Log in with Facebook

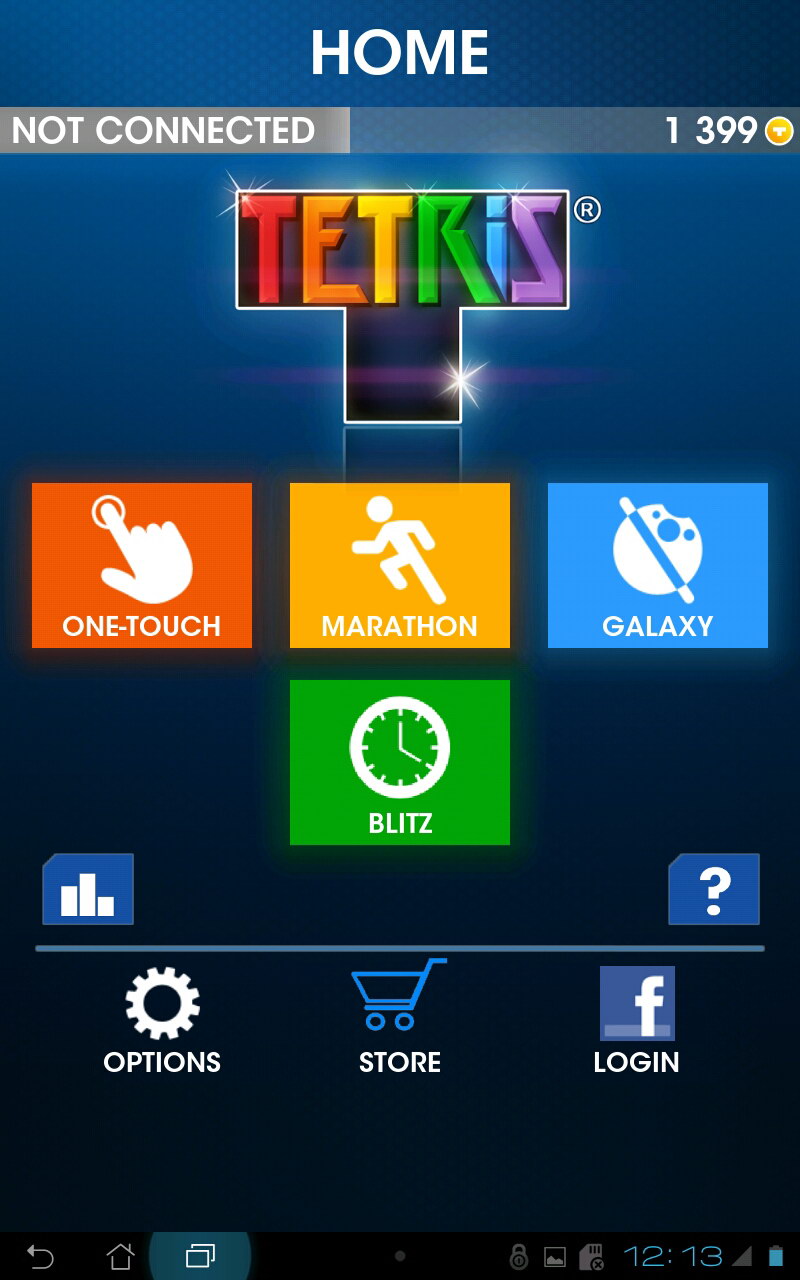637,1020
